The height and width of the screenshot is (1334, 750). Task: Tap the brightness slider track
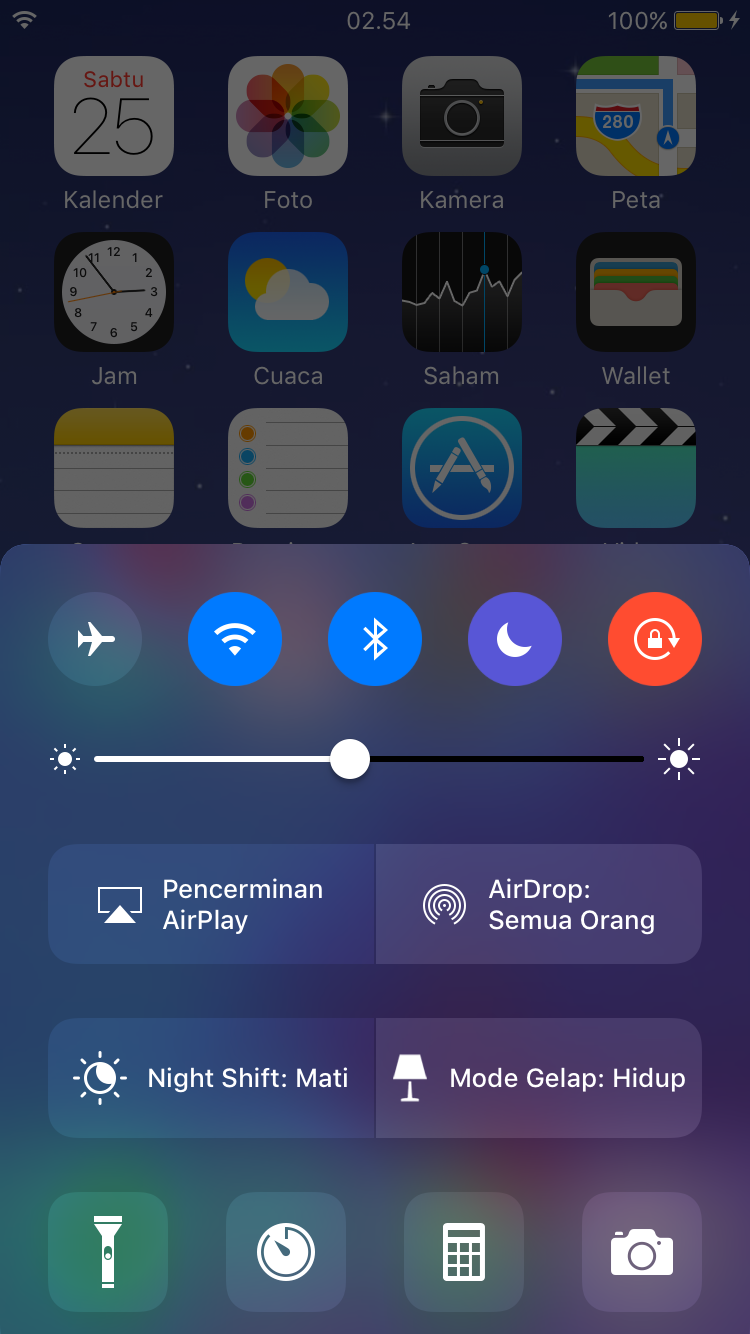(x=500, y=760)
